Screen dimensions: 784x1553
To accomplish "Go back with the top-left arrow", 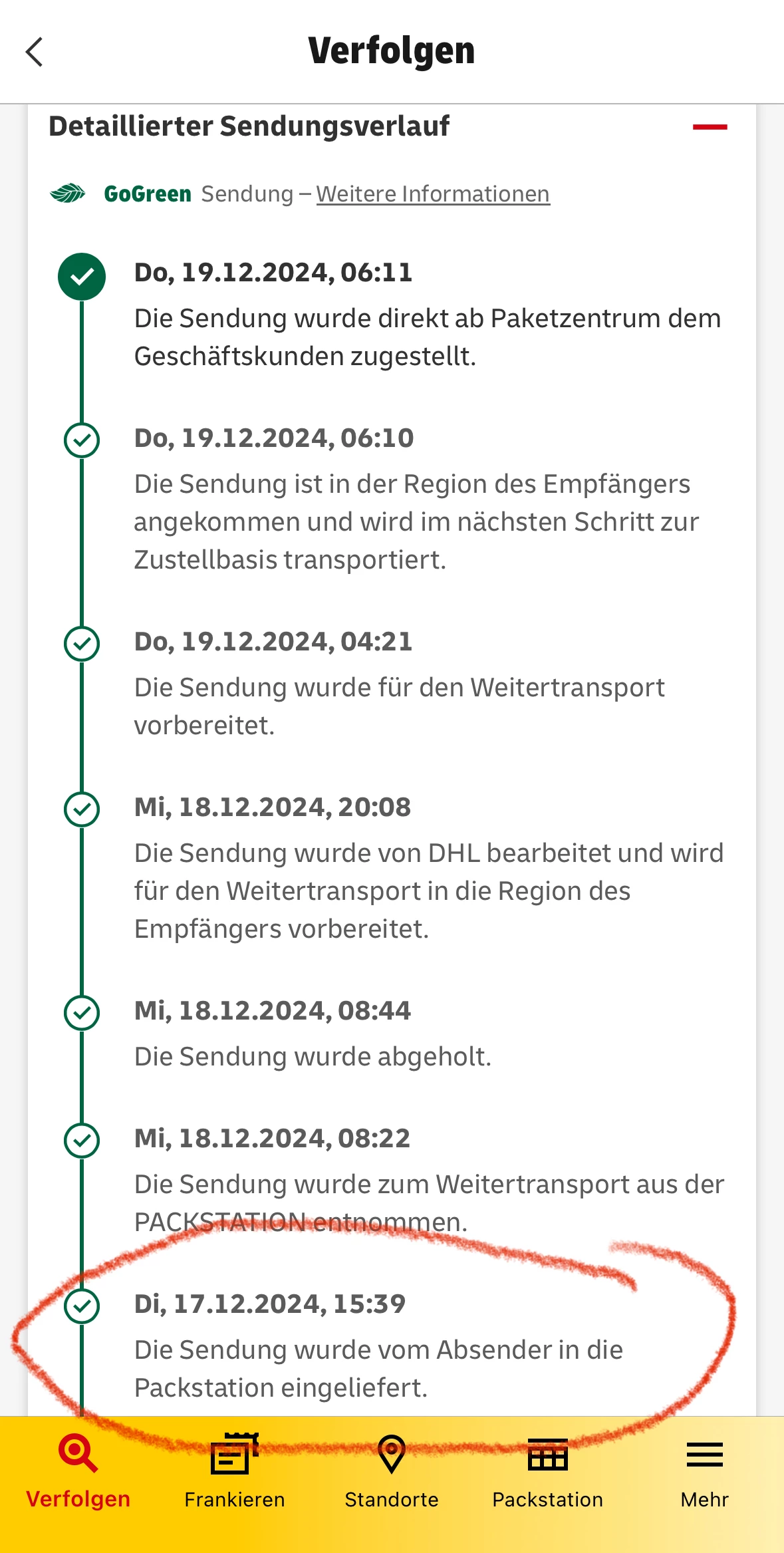I will [35, 52].
